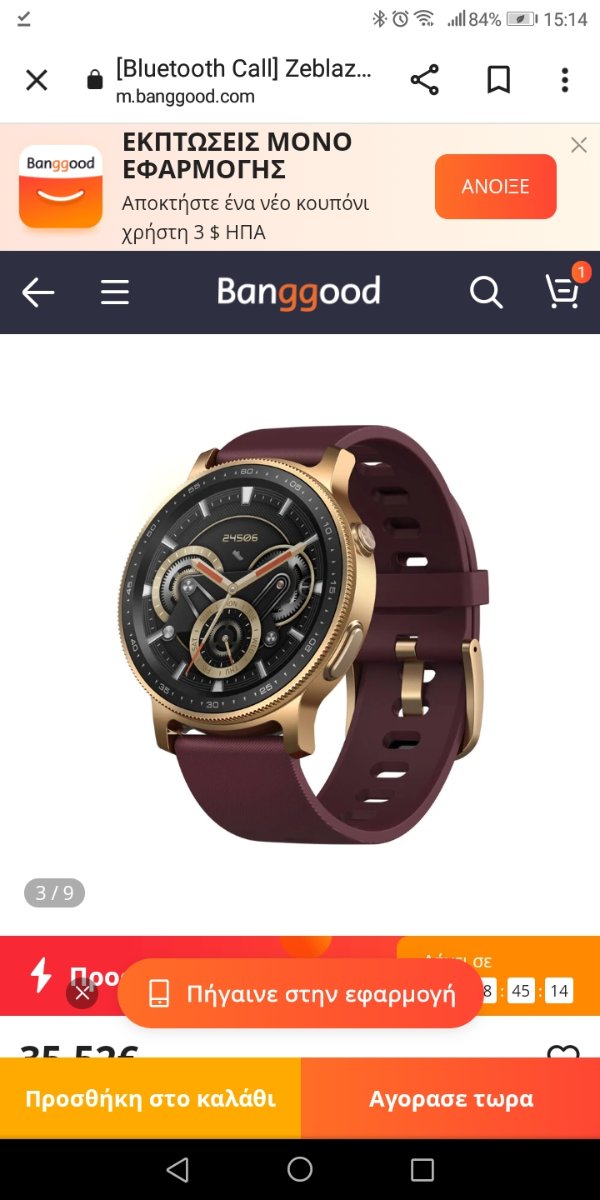
Task: Tap 'Πήγαινε στην εφαρμογή' button
Action: 301,994
